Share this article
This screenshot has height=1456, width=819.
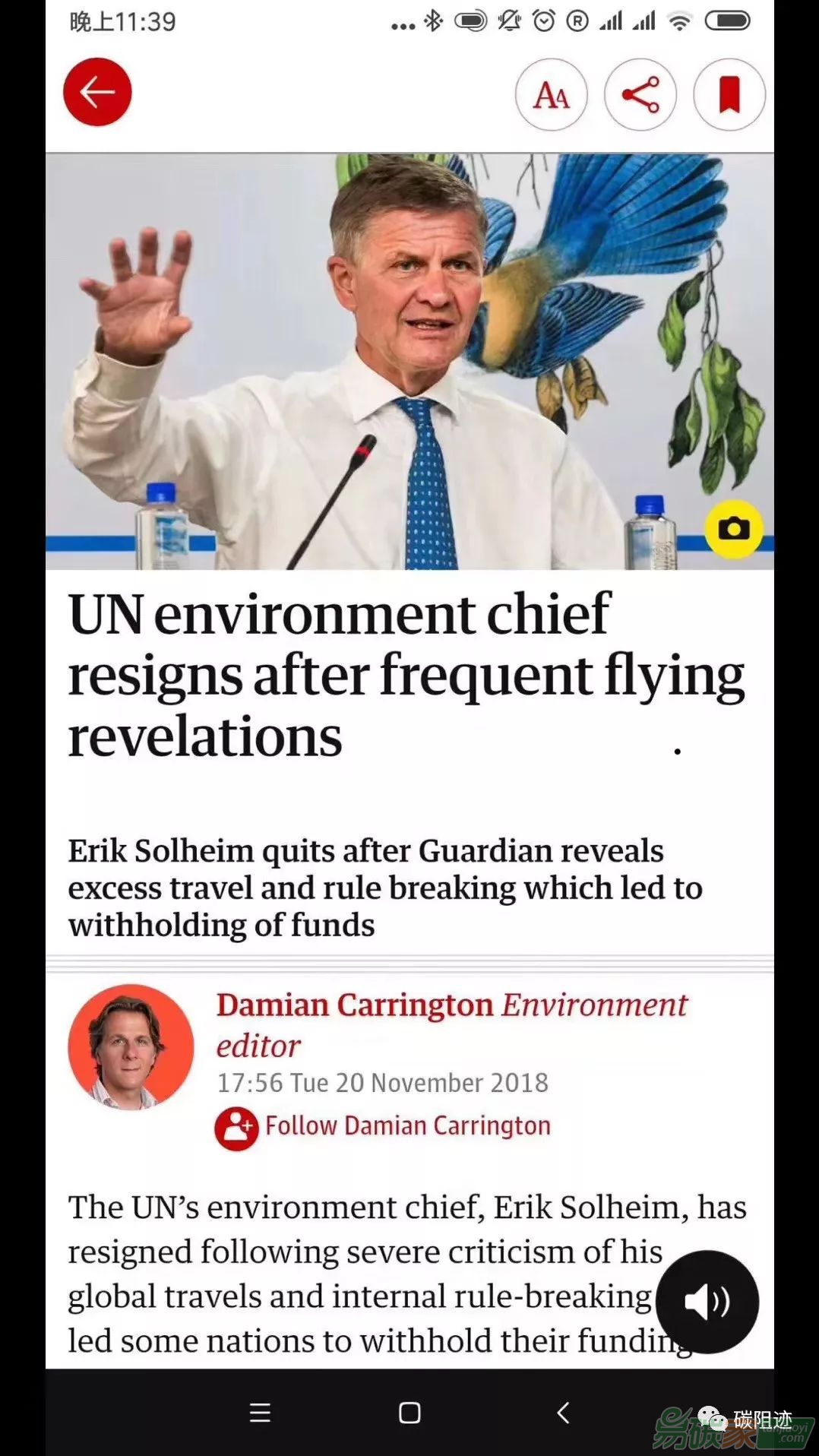coord(640,95)
